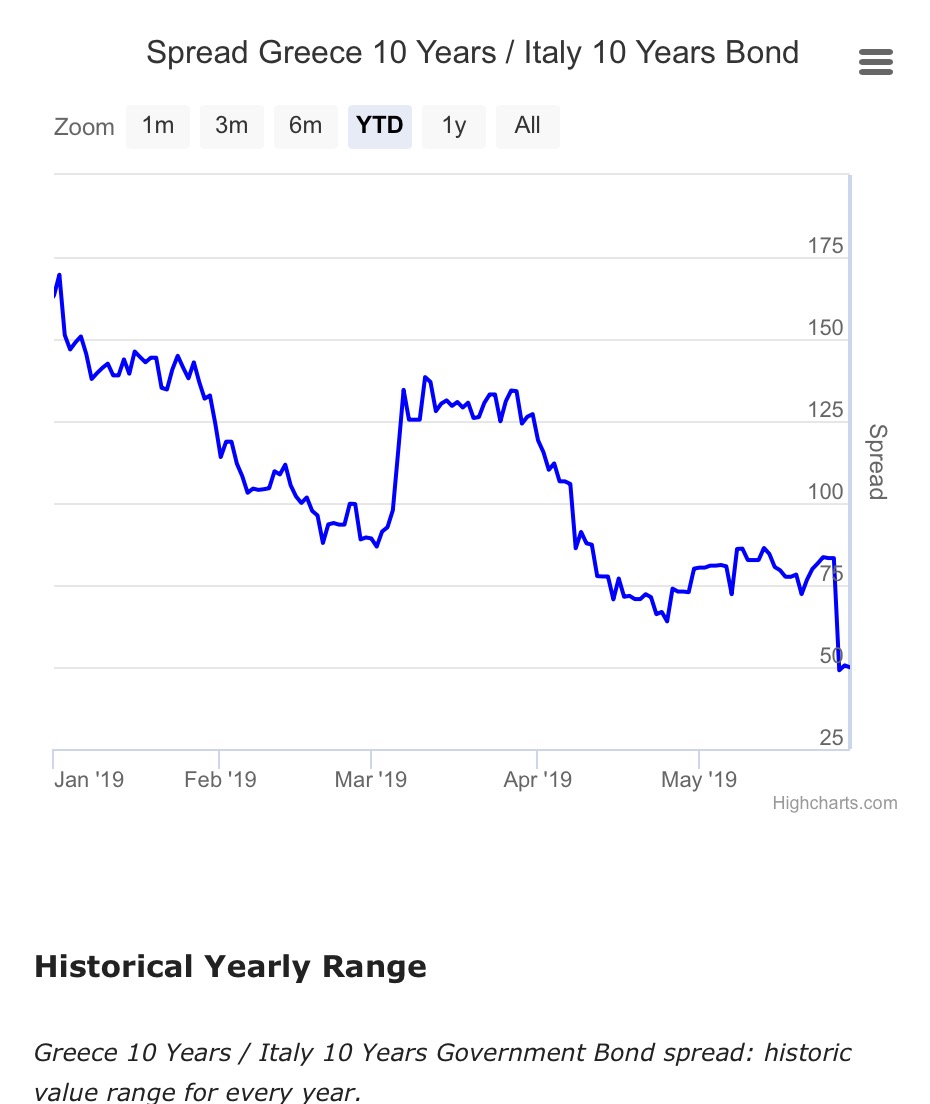
Task: Set chart zoom to 6m
Action: [306, 126]
